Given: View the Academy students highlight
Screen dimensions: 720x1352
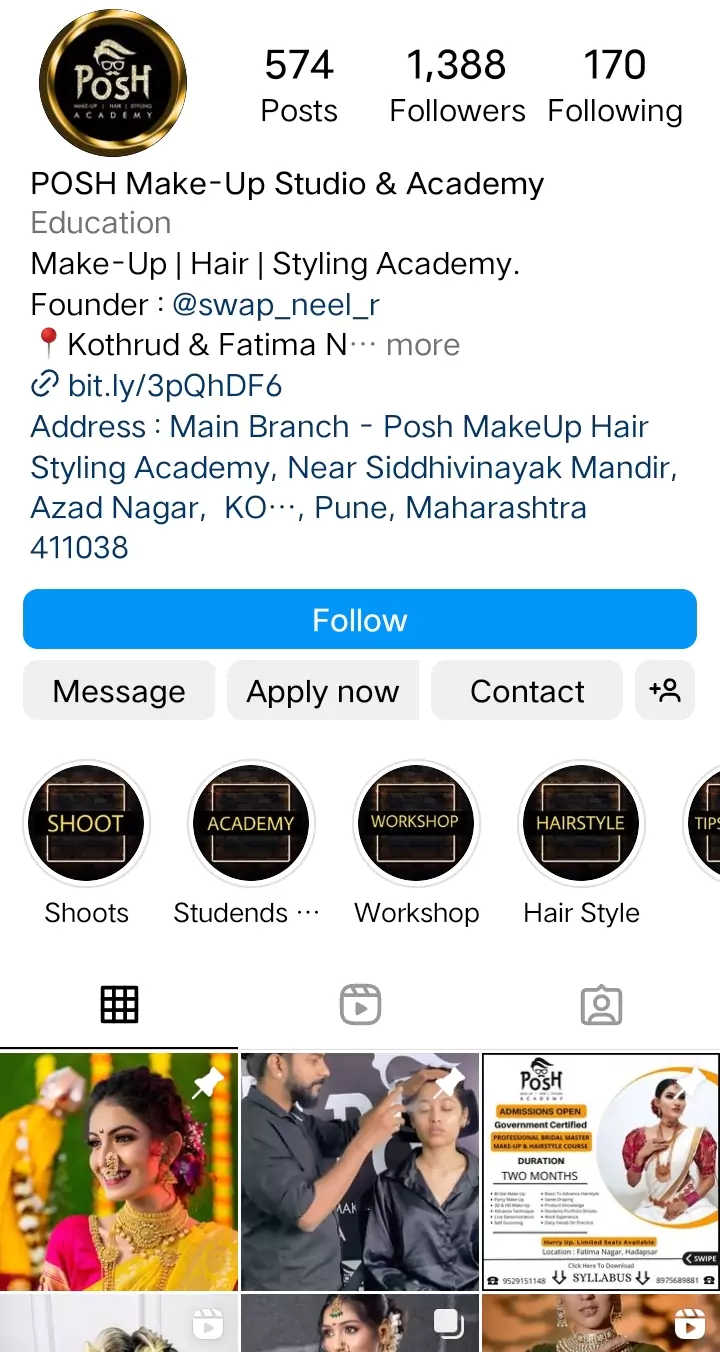Looking at the screenshot, I should coord(250,824).
